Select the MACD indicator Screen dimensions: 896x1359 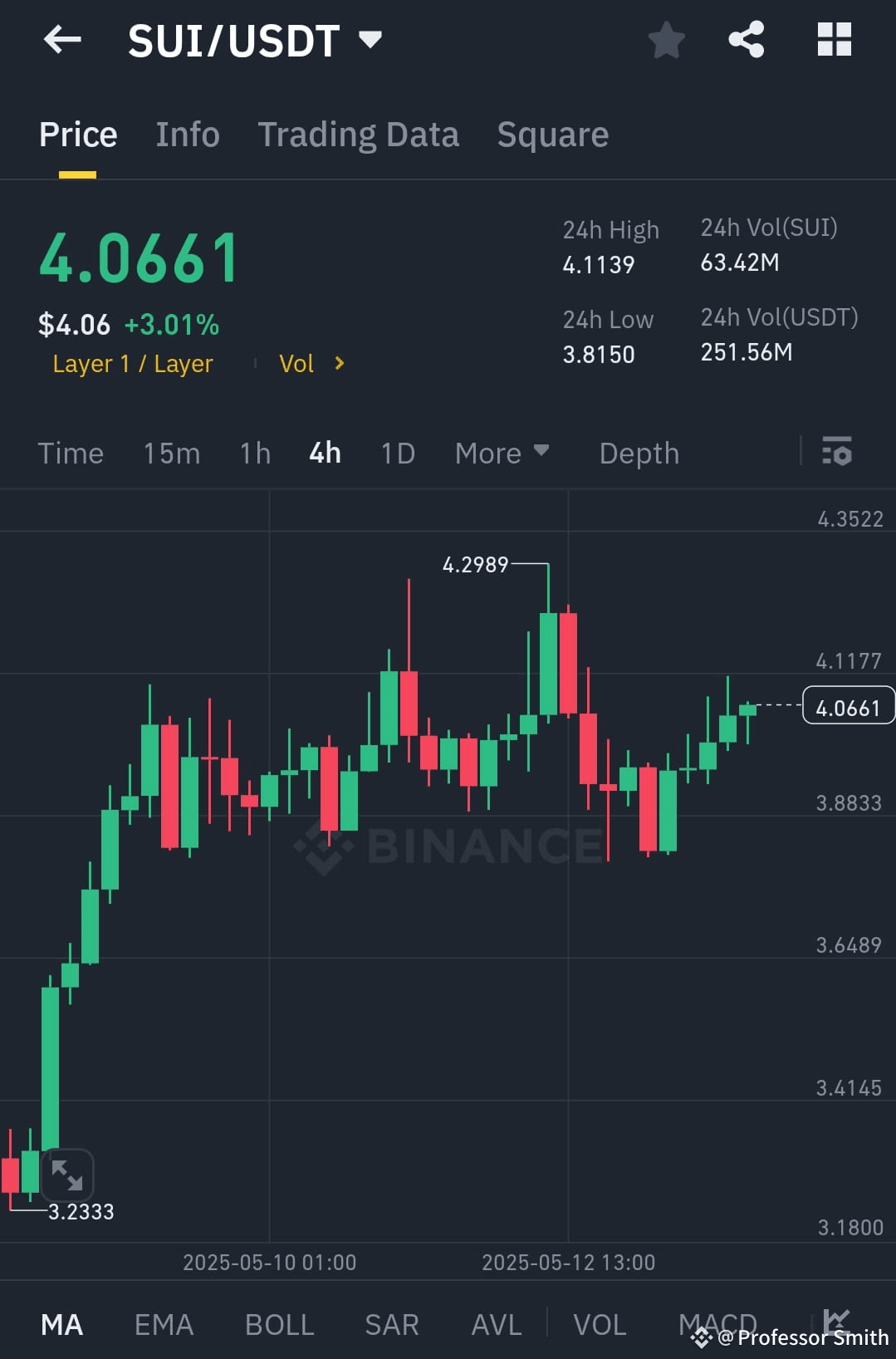[x=717, y=1324]
